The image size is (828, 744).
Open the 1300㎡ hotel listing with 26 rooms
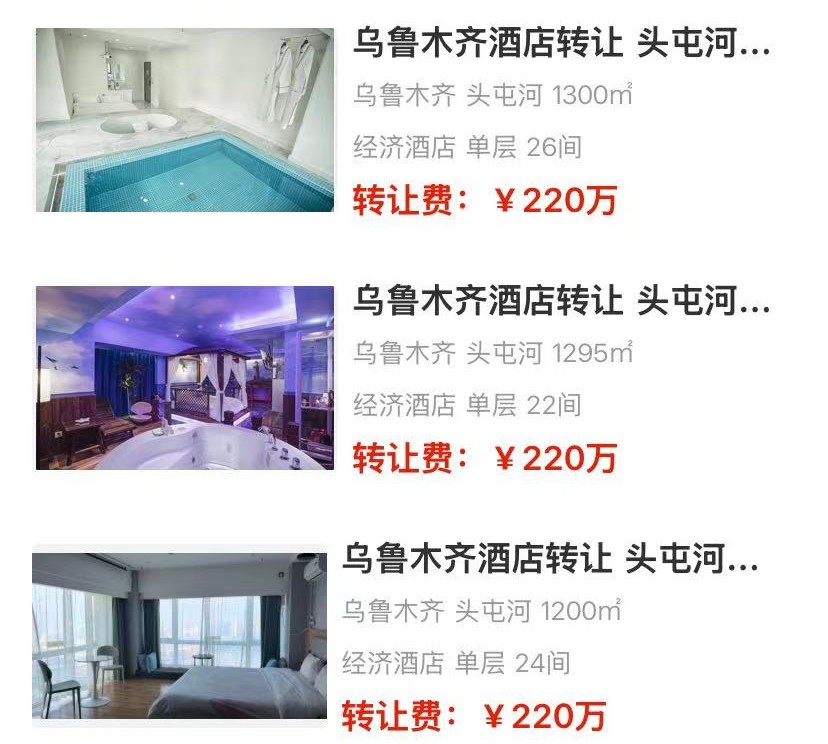pyautogui.click(x=561, y=46)
